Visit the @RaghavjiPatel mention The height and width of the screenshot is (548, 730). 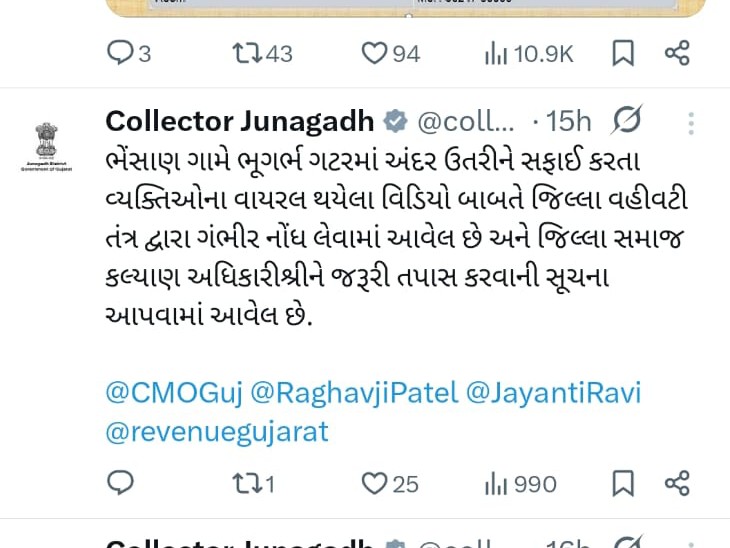(x=353, y=392)
